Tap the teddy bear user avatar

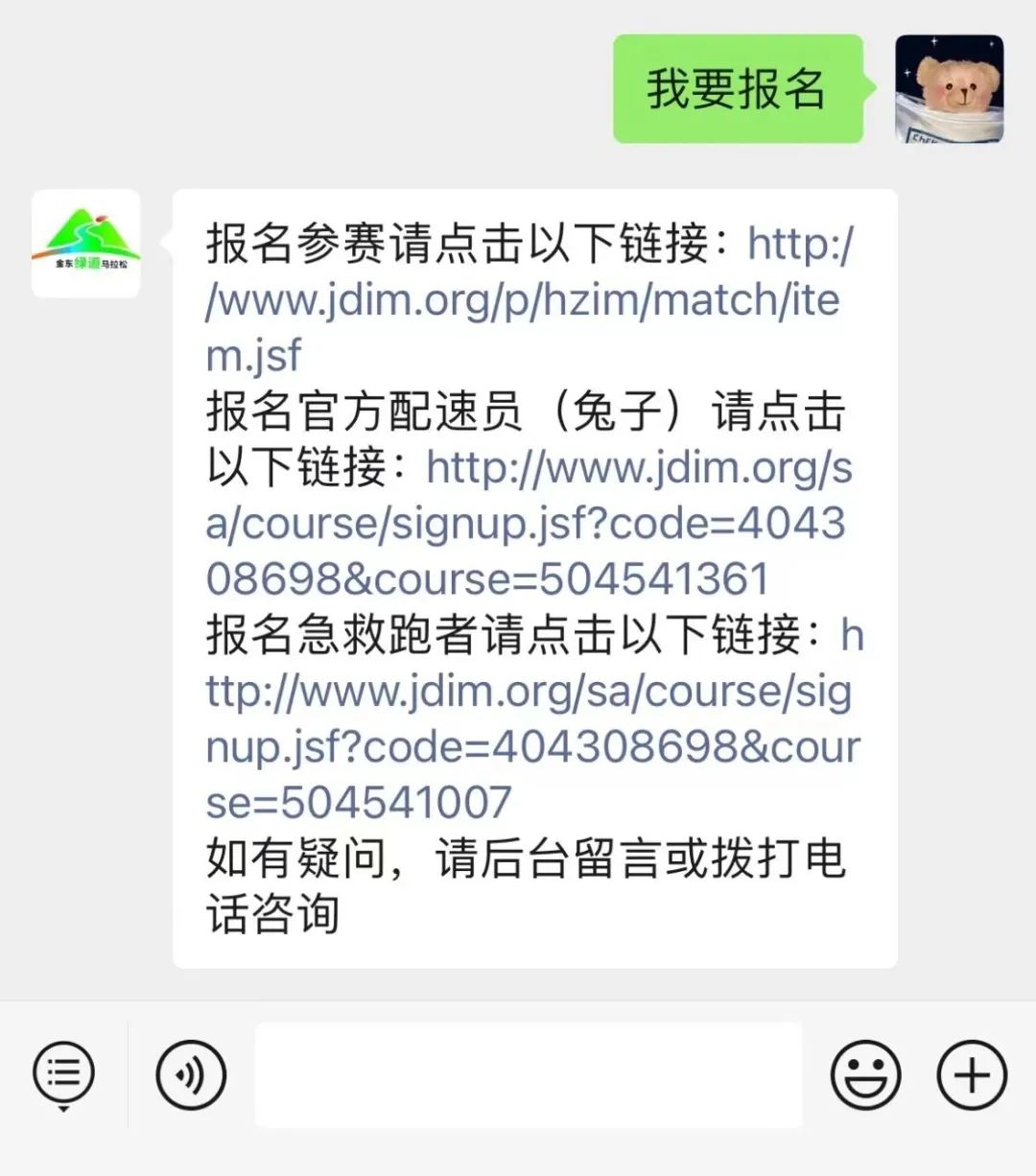coord(949,89)
